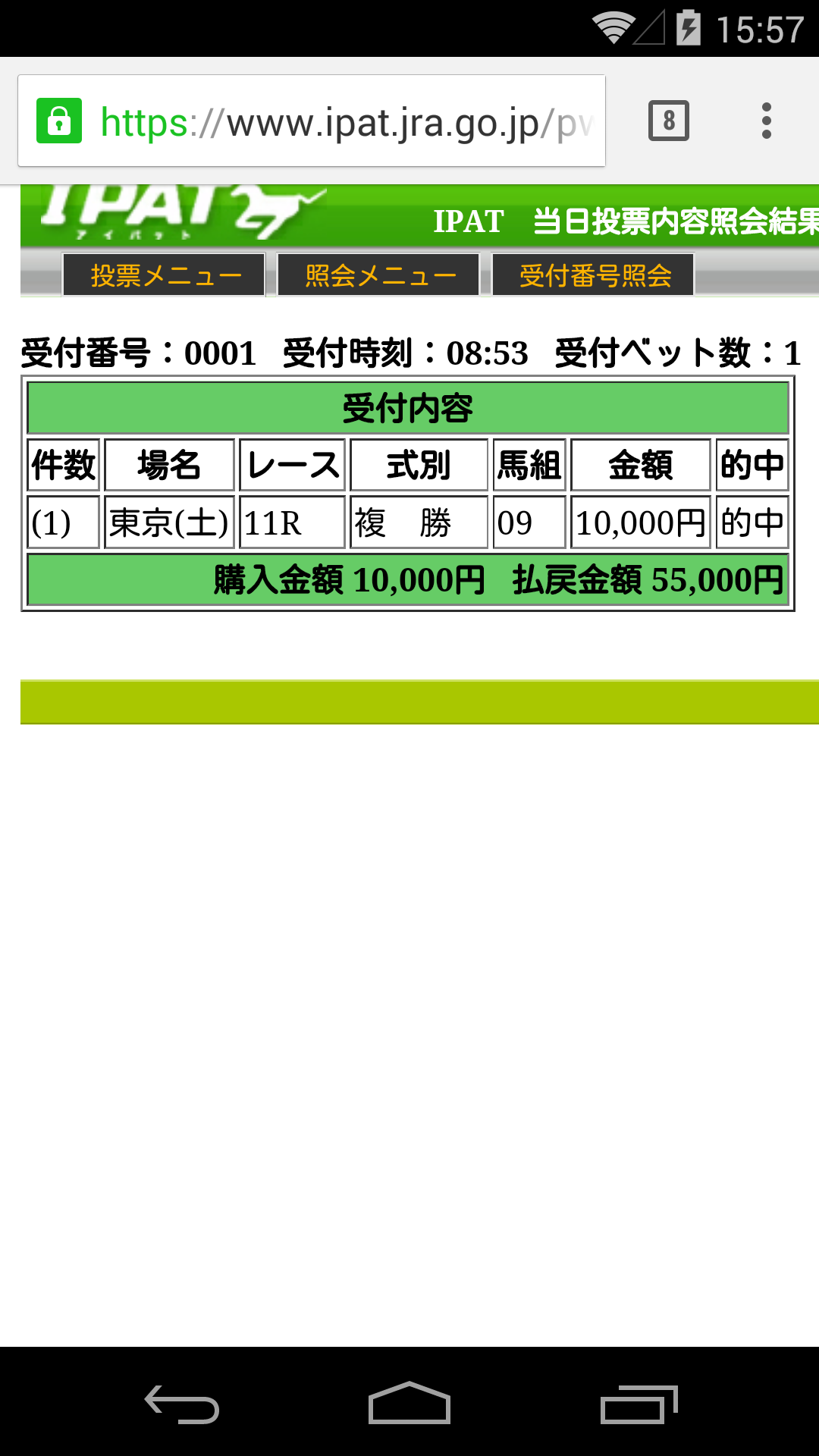
Task: Go back with the system back button
Action: [x=182, y=1403]
